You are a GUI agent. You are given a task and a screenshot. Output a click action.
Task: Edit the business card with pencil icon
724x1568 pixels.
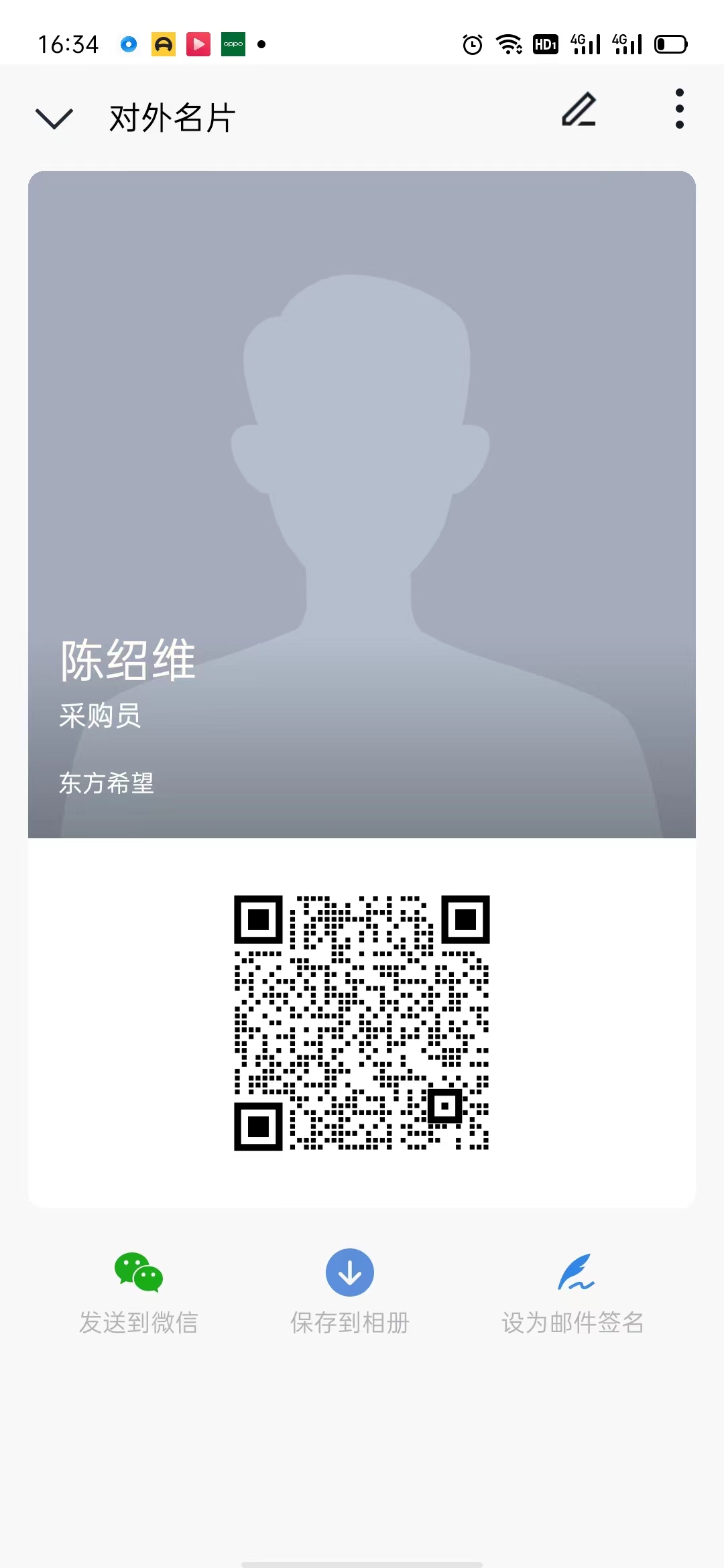pyautogui.click(x=579, y=110)
